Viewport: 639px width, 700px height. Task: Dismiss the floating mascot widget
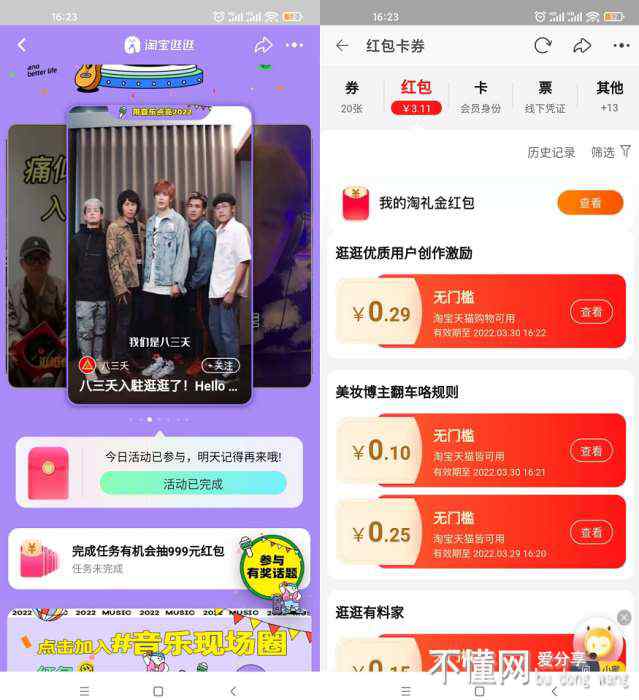624,618
